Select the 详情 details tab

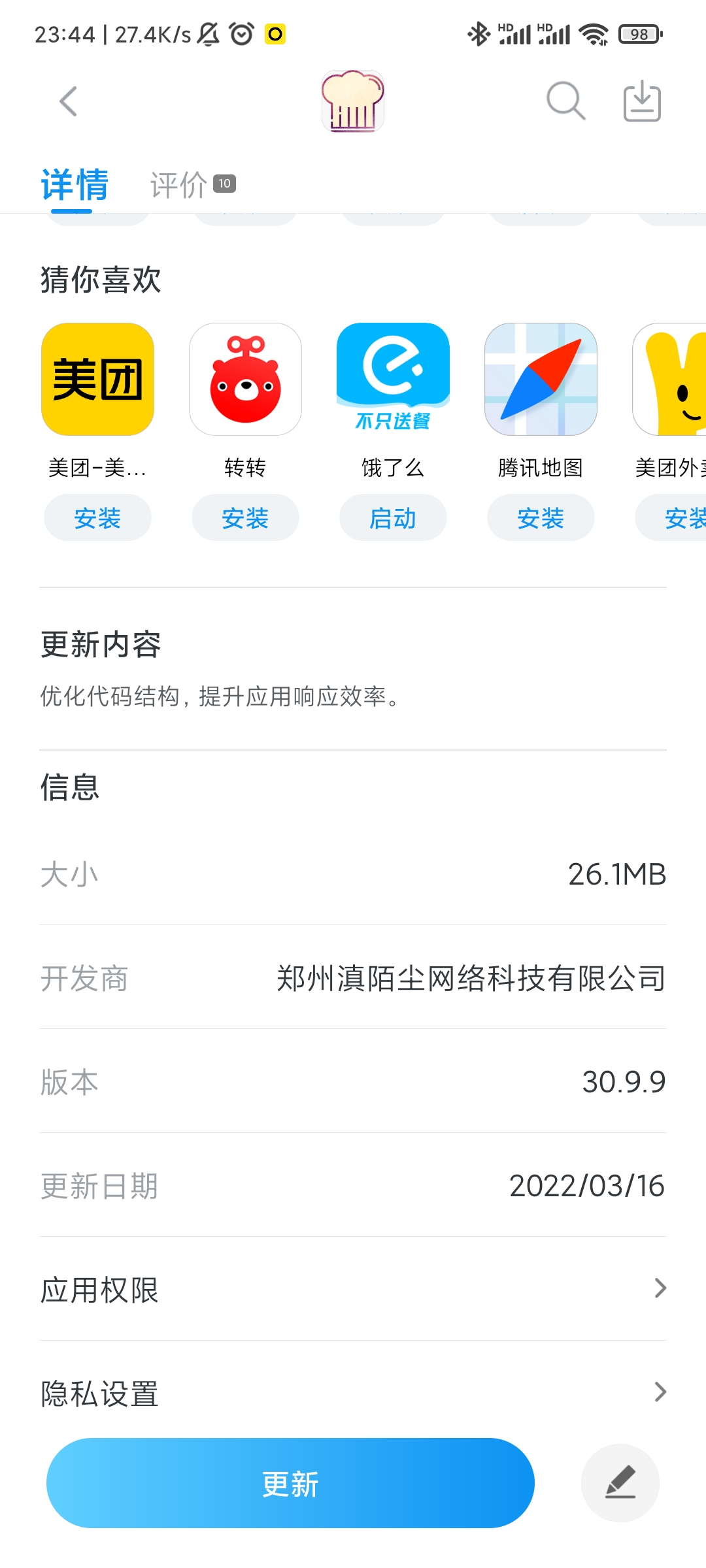coord(74,184)
